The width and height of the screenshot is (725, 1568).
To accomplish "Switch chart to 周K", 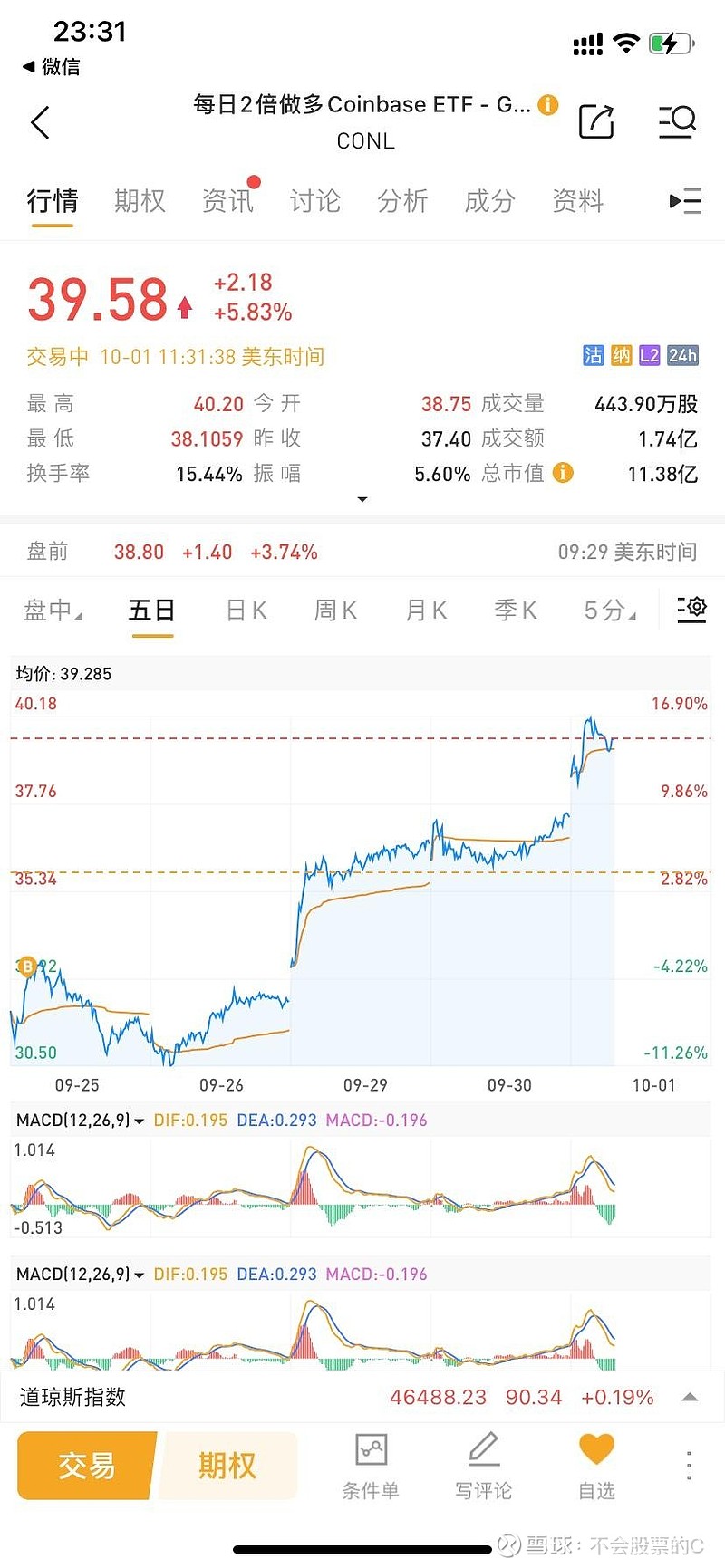I will click(335, 611).
